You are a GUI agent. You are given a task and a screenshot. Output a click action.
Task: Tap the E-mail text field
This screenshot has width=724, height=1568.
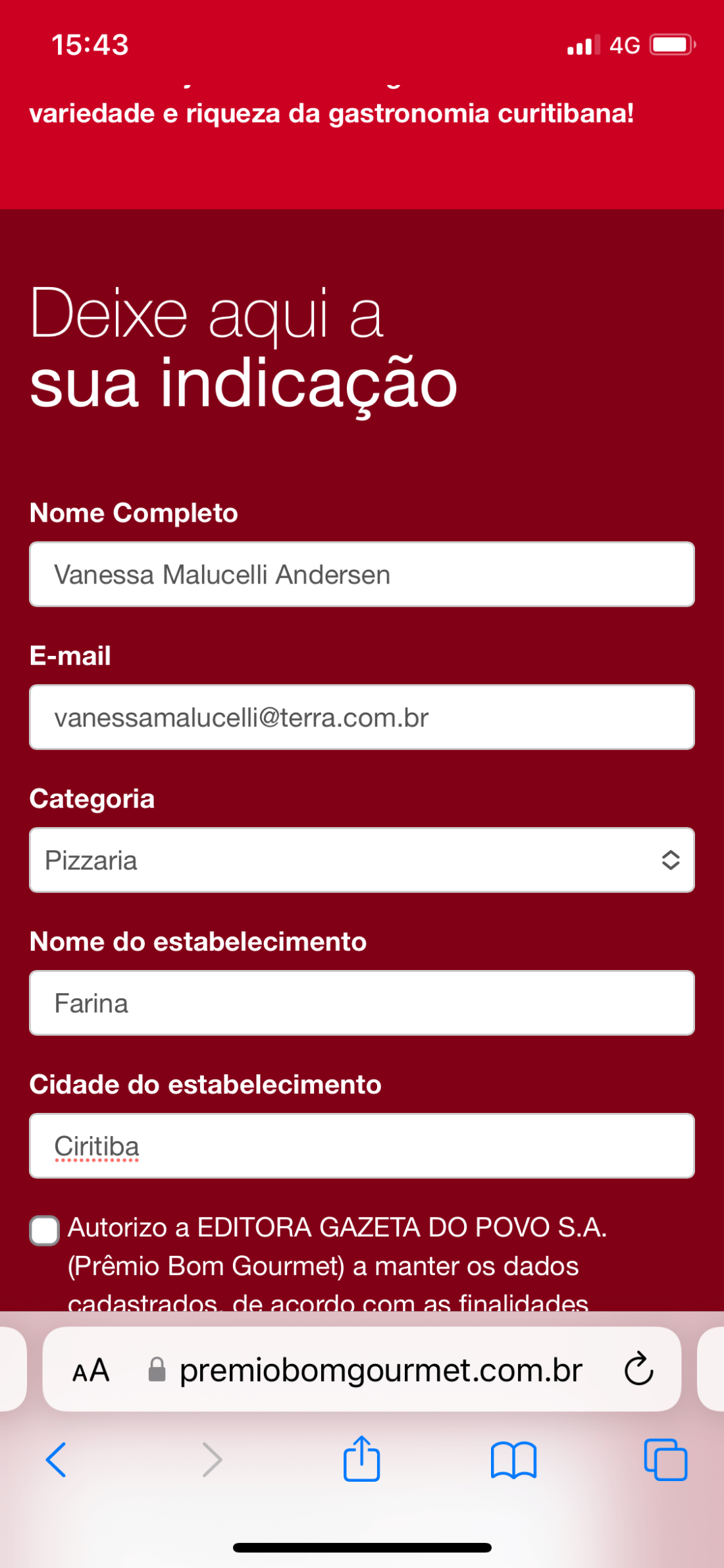tap(361, 717)
